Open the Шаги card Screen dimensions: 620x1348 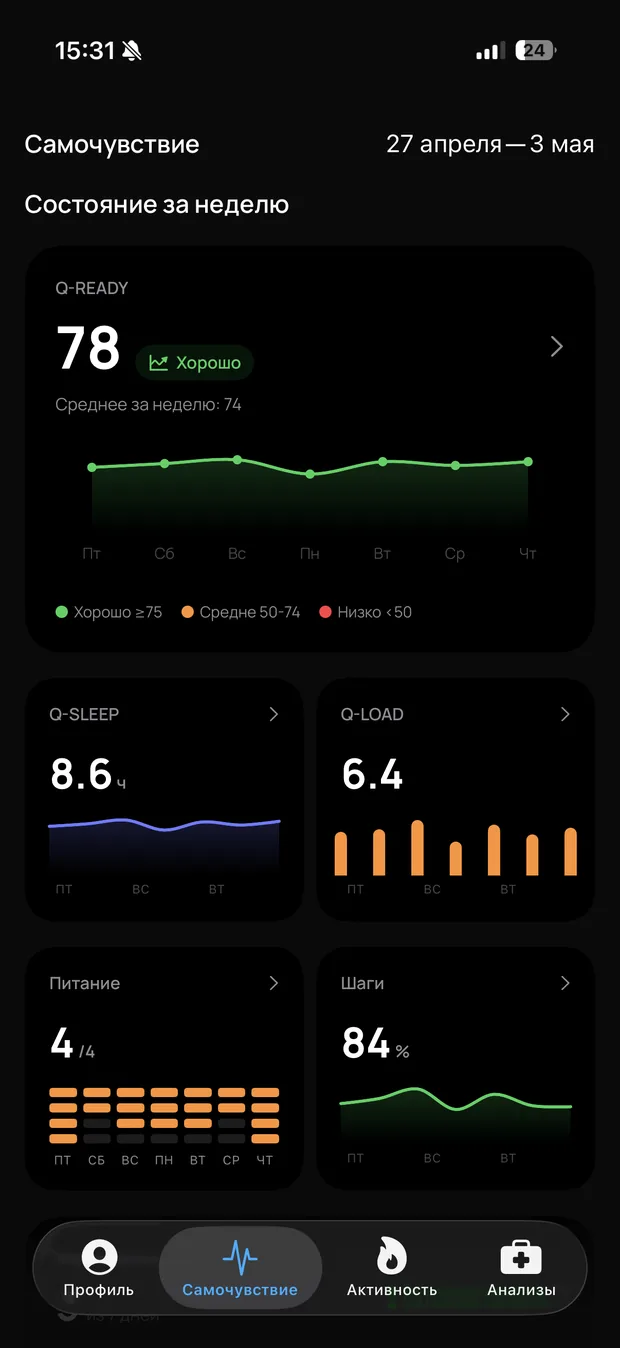(456, 1068)
